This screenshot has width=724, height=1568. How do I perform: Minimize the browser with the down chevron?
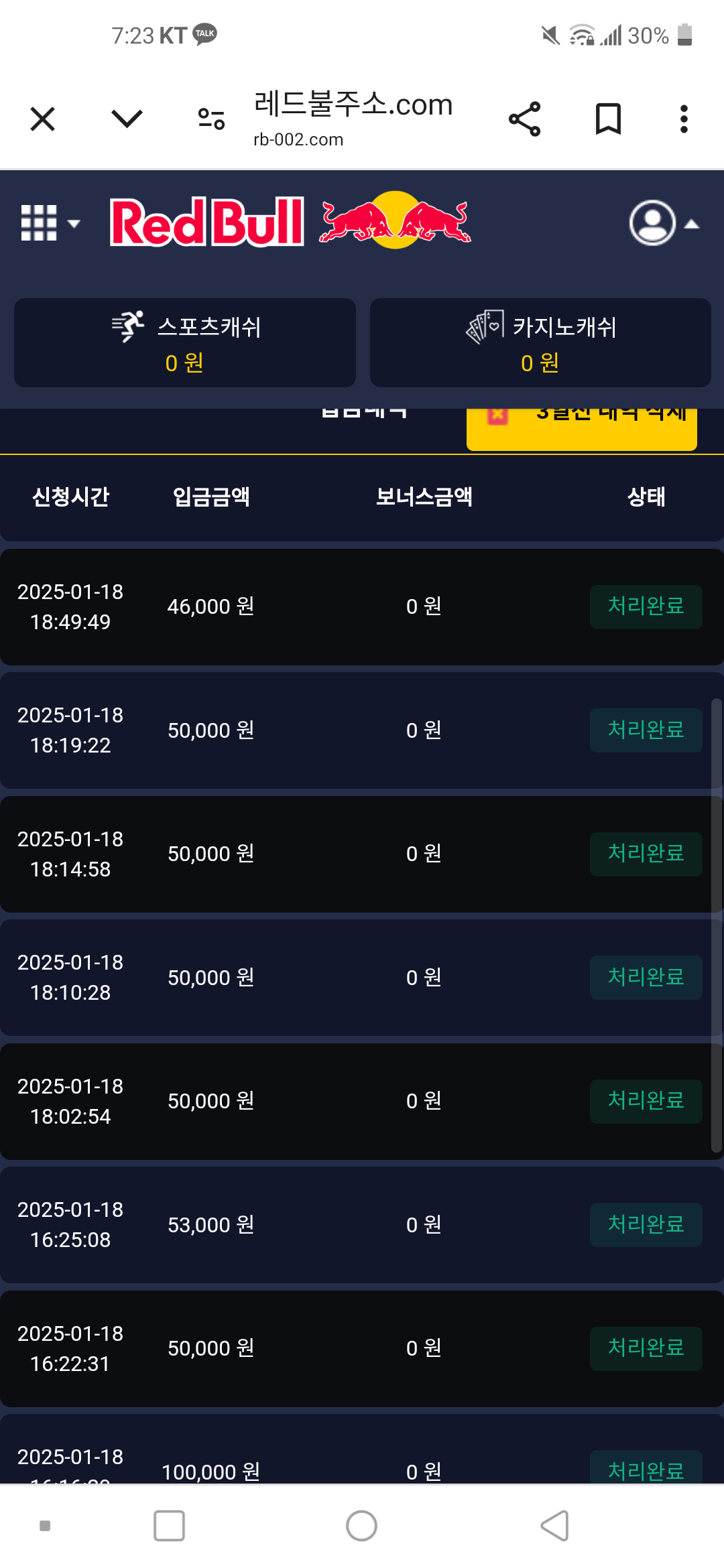(x=127, y=119)
